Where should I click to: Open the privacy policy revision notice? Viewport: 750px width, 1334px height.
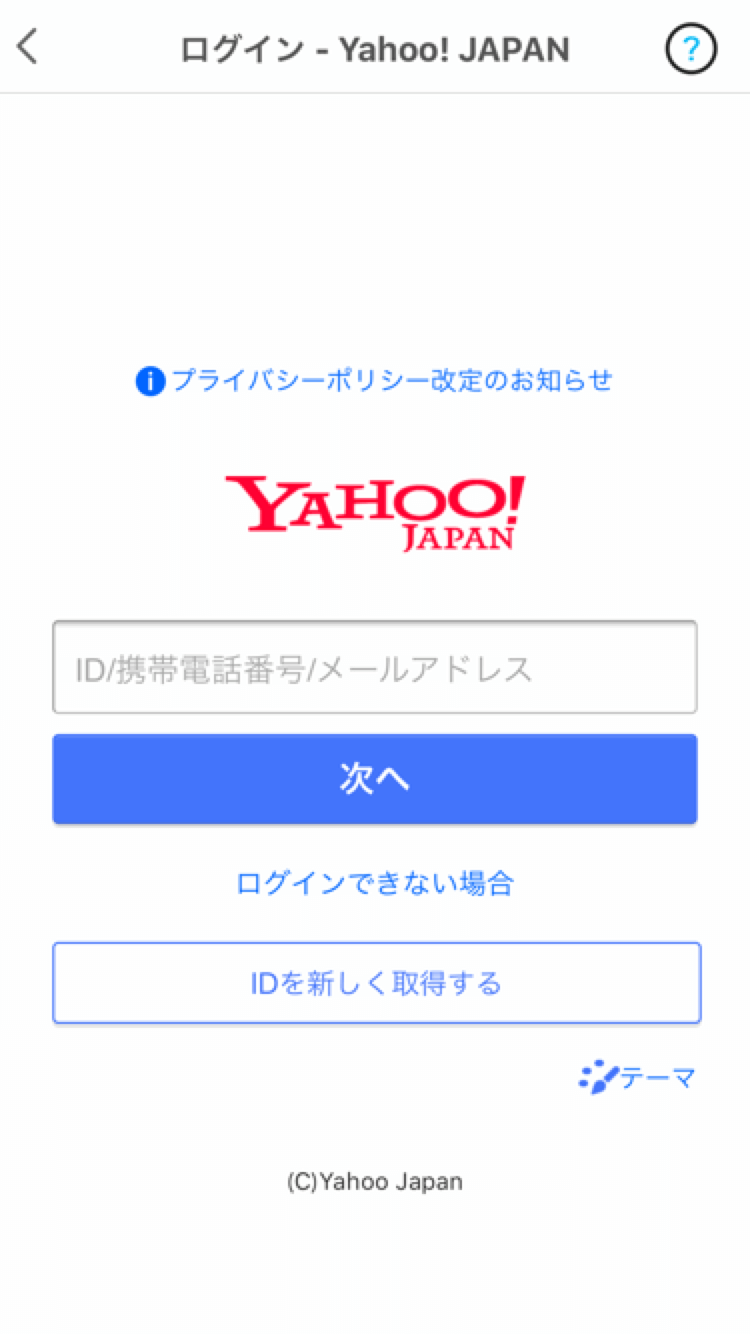[375, 380]
